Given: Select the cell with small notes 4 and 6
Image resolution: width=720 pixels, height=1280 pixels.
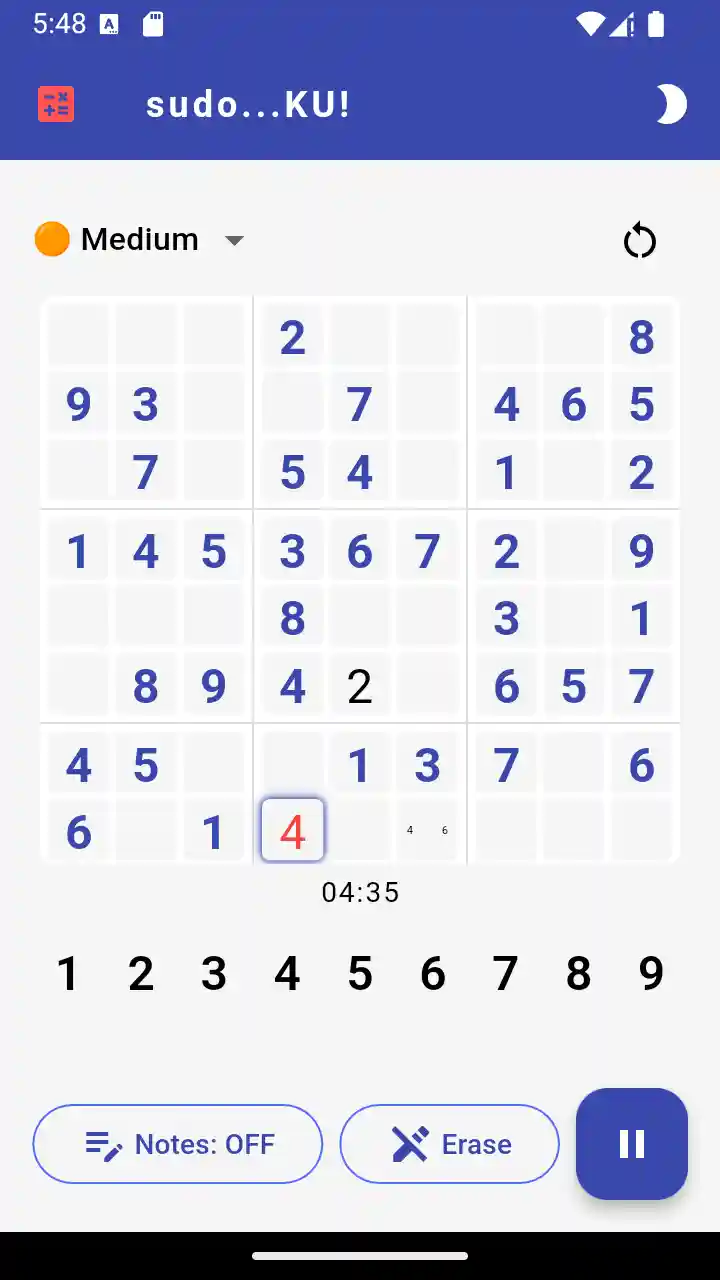Looking at the screenshot, I should (x=427, y=830).
